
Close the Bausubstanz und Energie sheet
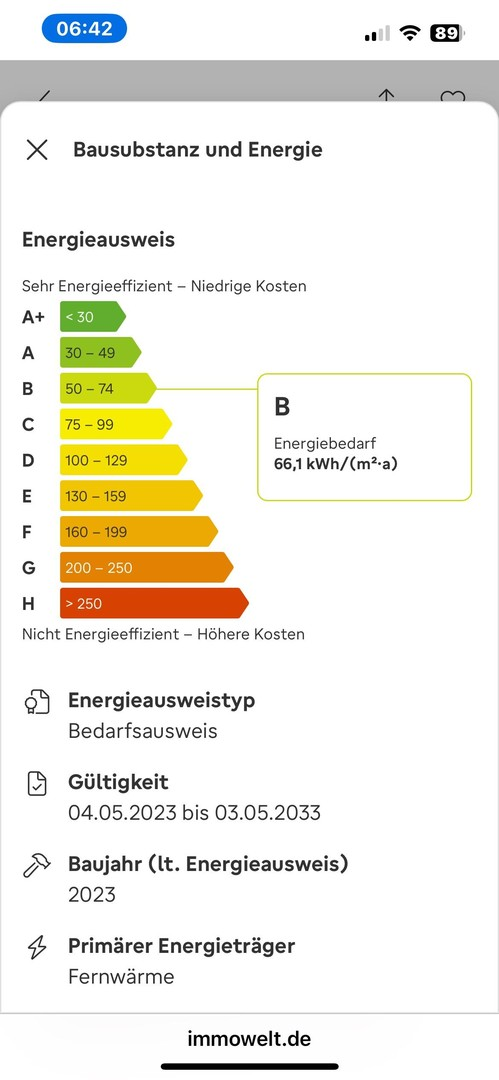coord(37,149)
